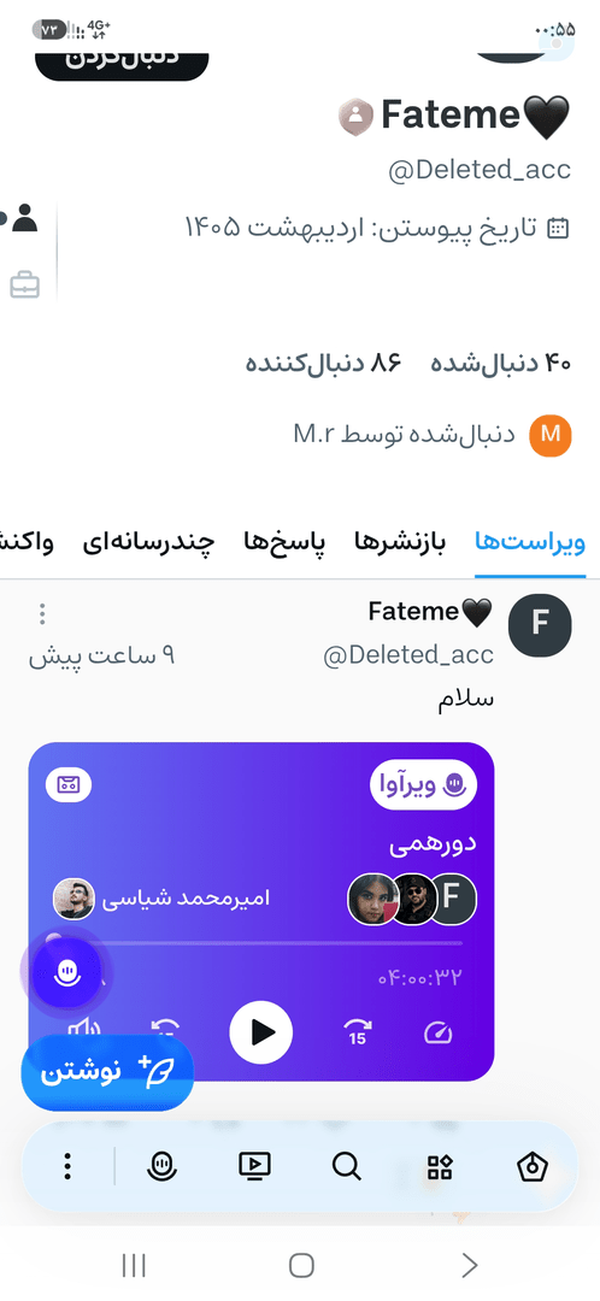Open the bottom bar's more options menu
The image size is (600, 1301).
click(x=67, y=1166)
